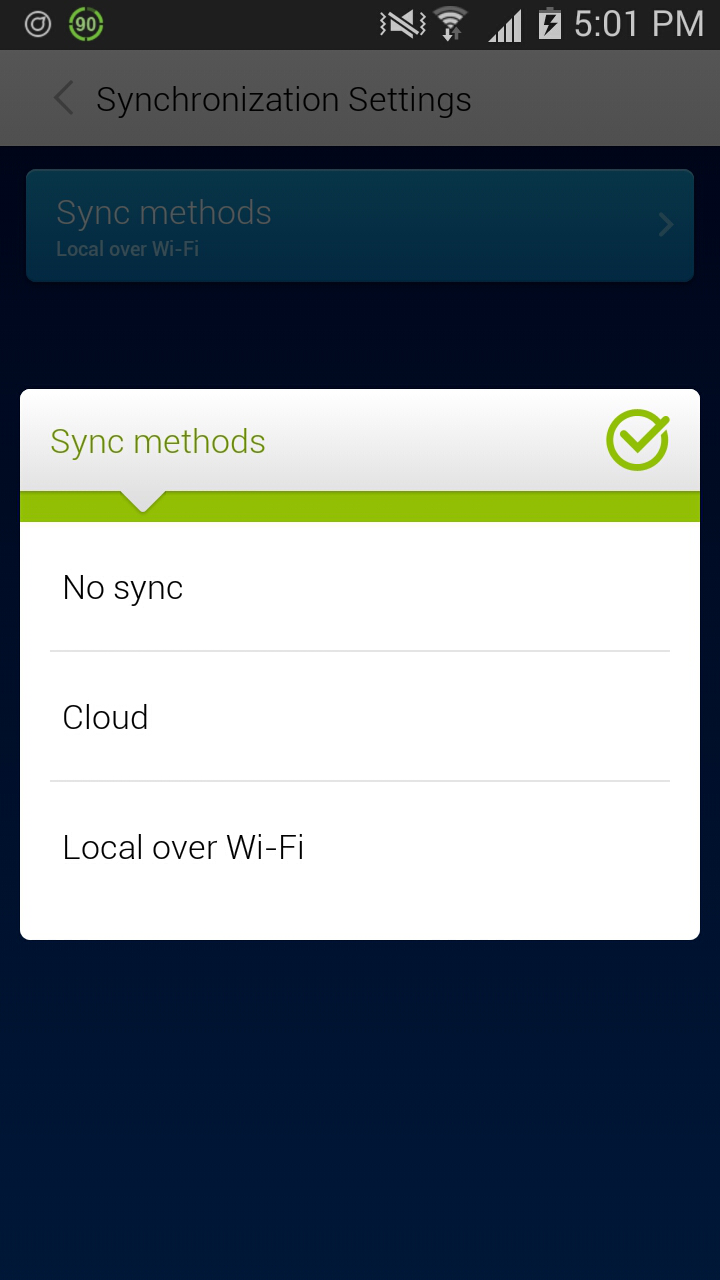Go back from Synchronization Settings
Image resolution: width=720 pixels, height=1280 pixels.
[64, 99]
